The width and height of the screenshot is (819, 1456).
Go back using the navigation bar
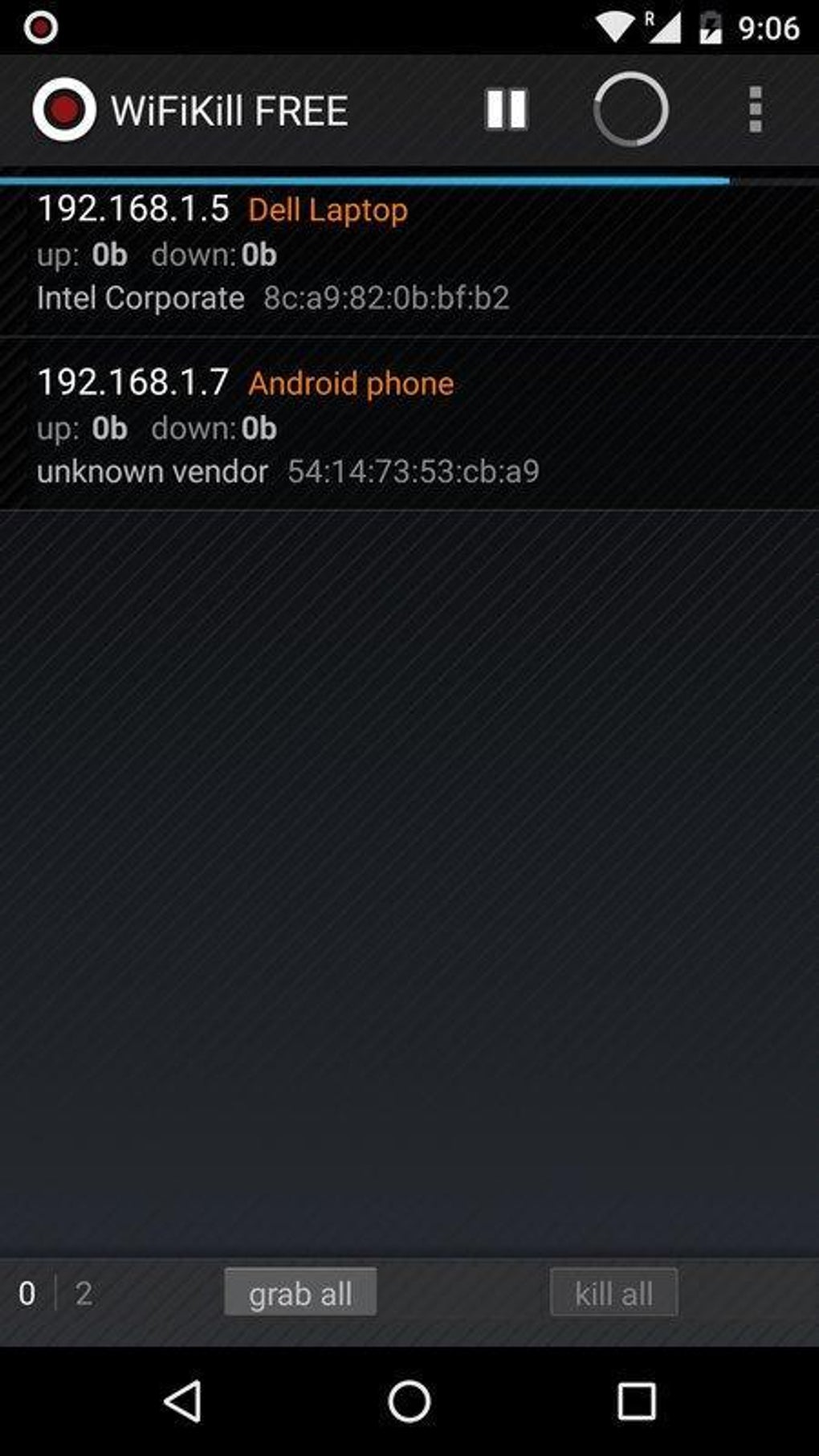pyautogui.click(x=184, y=1401)
